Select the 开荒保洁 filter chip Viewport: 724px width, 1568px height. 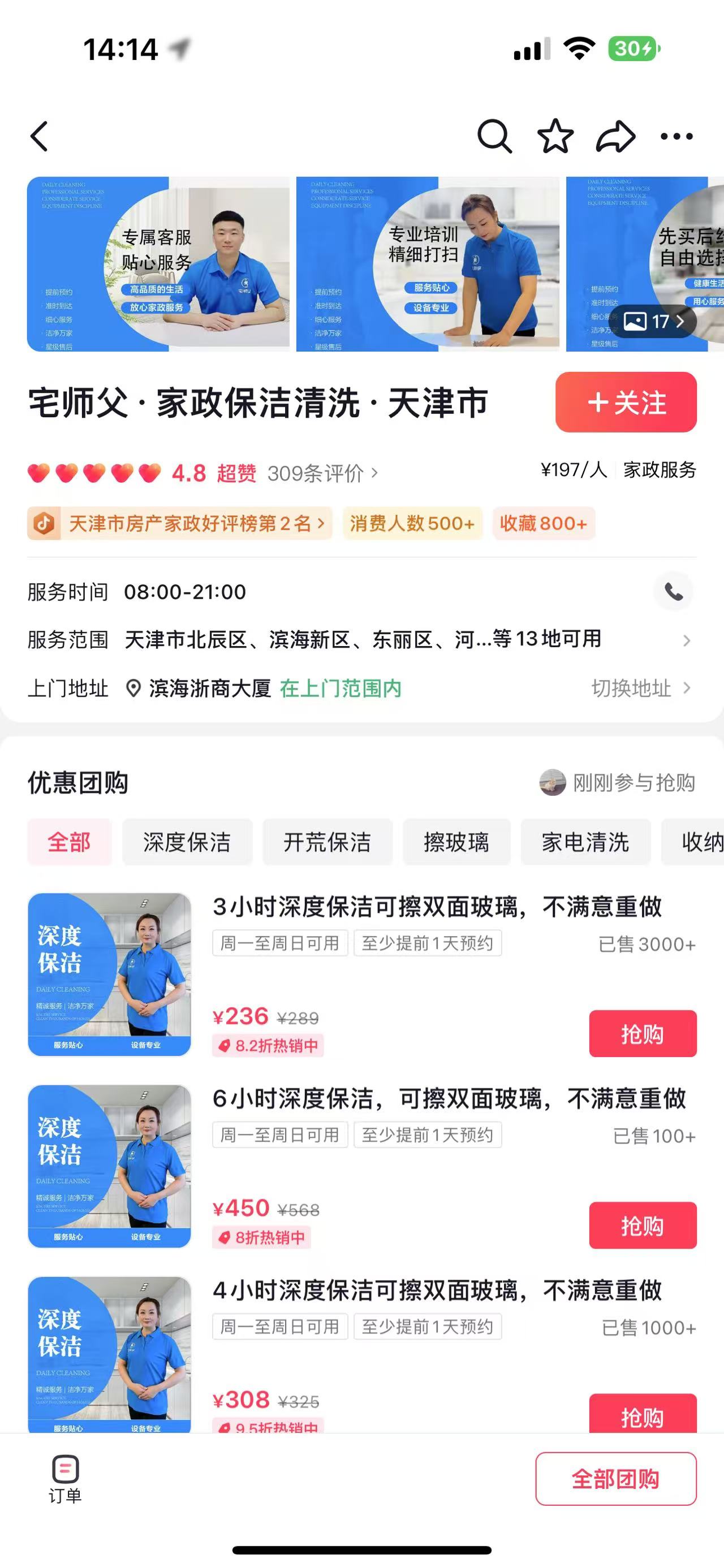(327, 842)
